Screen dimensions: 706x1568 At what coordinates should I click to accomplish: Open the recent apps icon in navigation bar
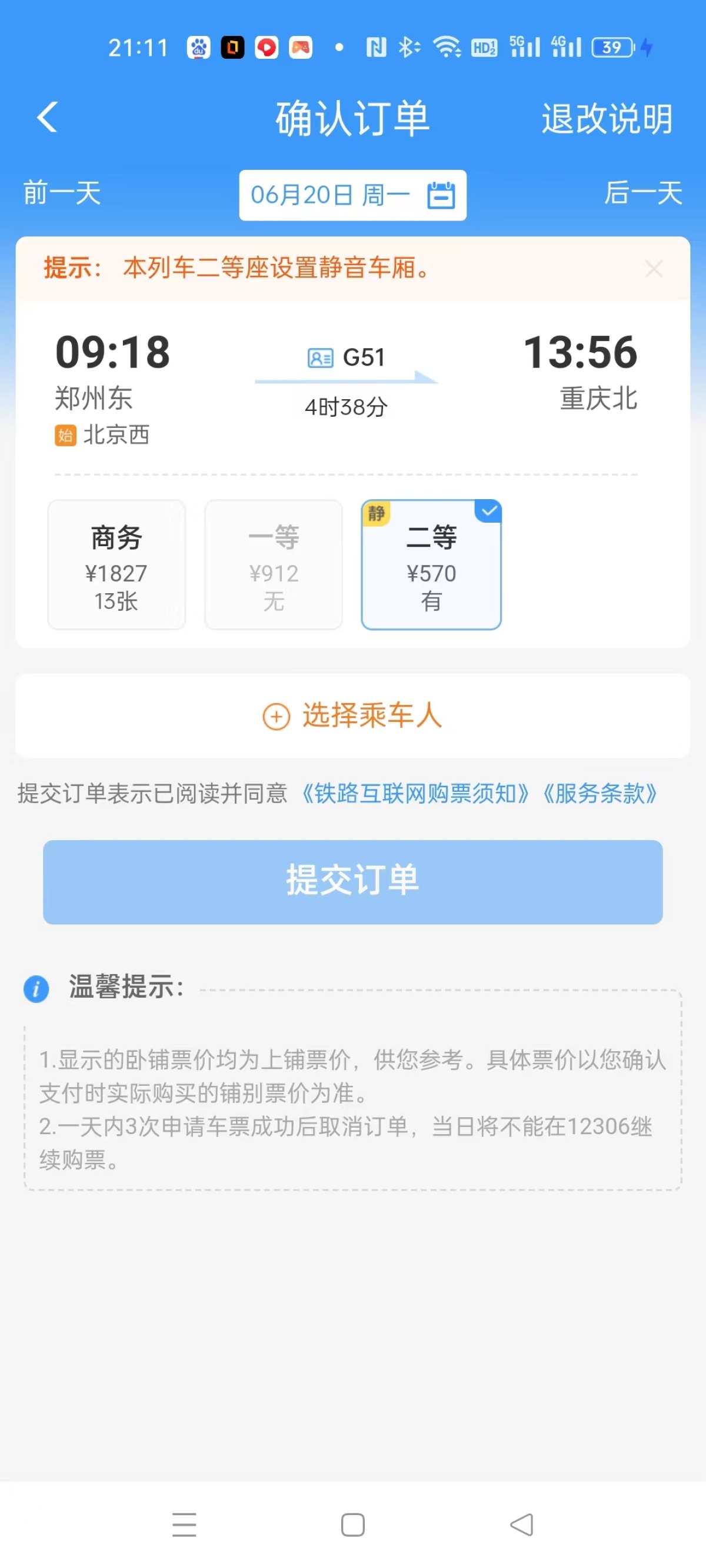pos(185,1524)
